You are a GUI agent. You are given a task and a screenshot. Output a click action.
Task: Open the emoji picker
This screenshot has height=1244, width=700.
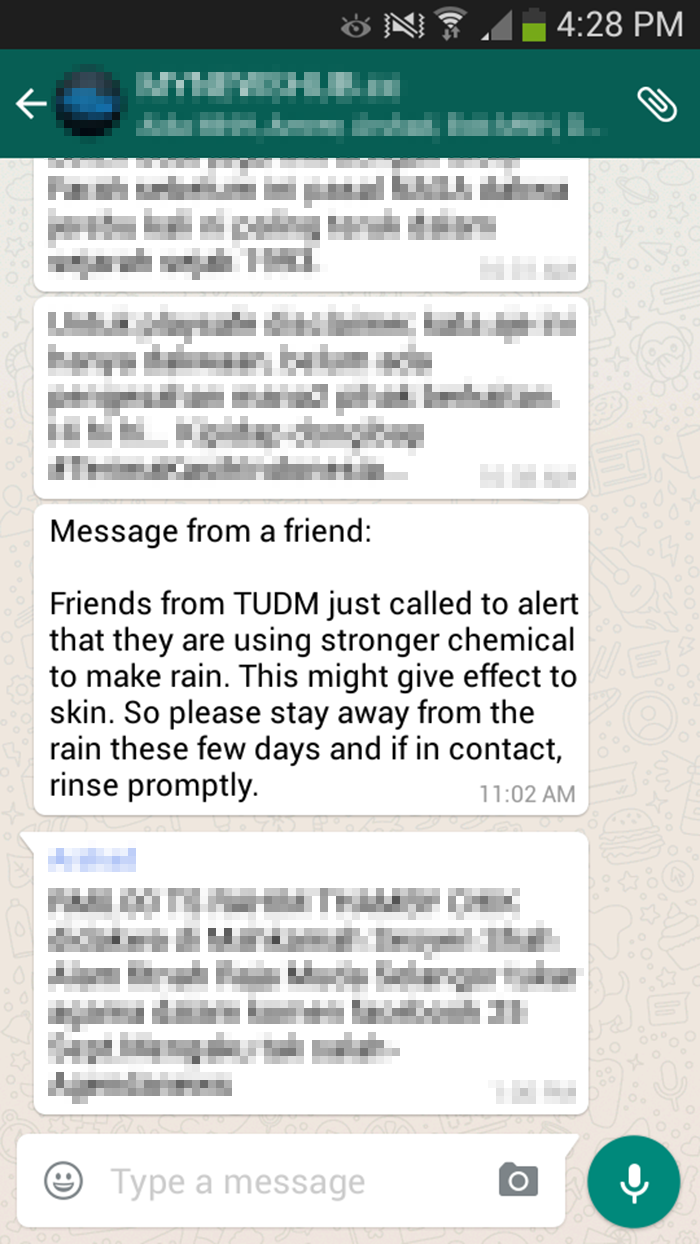coord(63,1181)
